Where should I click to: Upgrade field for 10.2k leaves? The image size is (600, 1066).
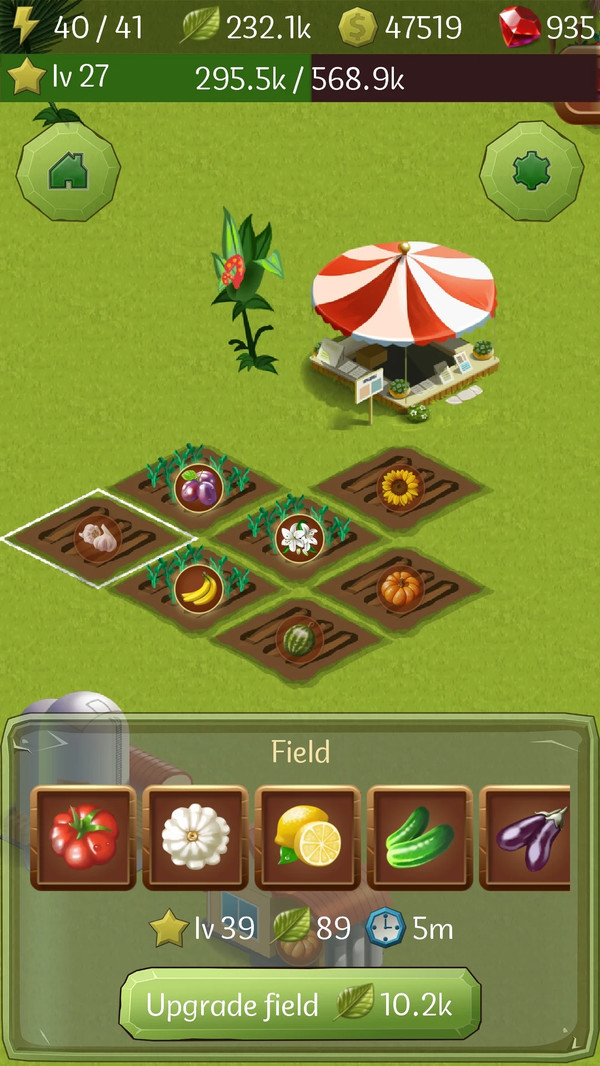[300, 1005]
